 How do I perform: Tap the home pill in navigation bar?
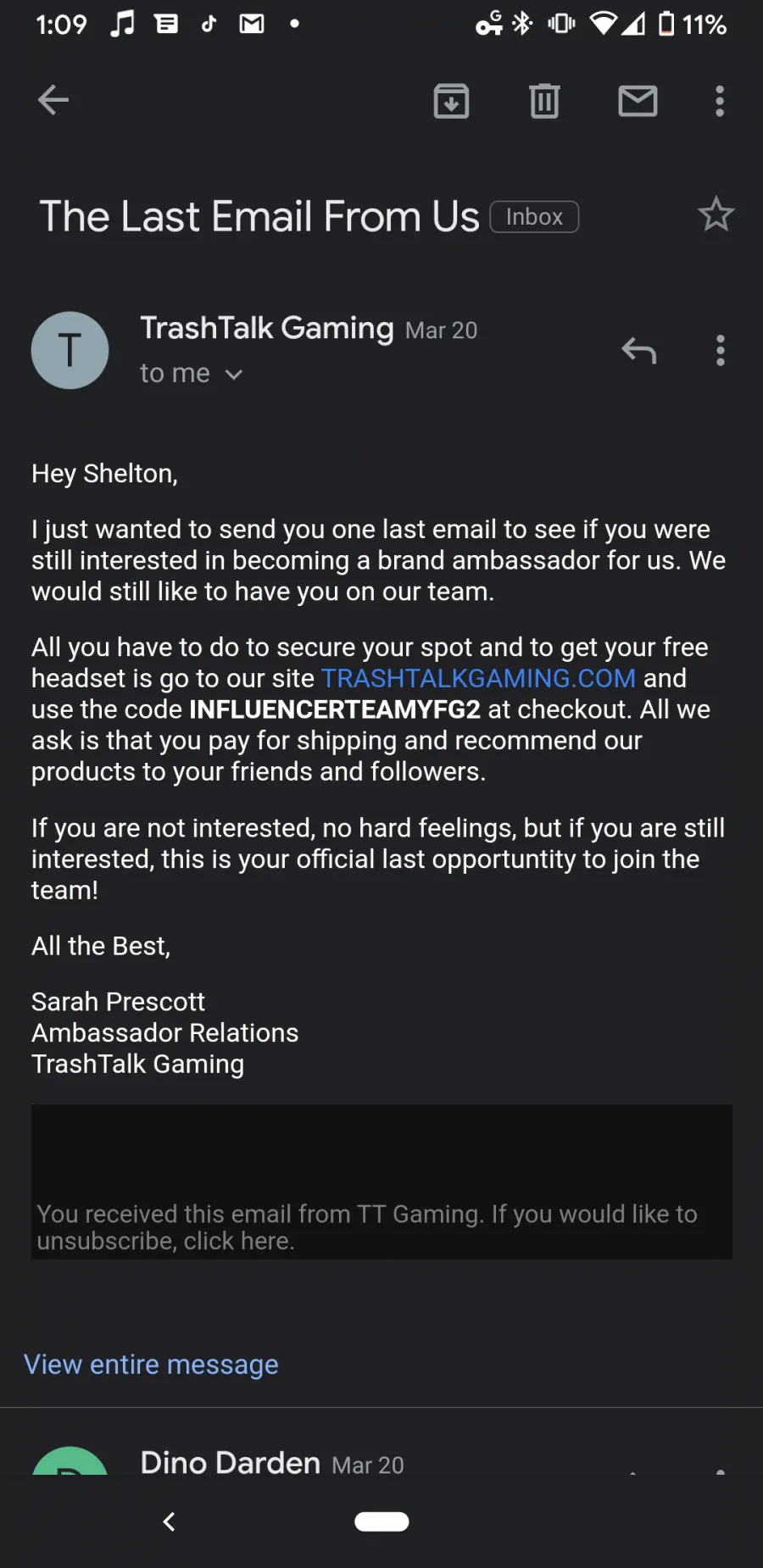tap(381, 1521)
